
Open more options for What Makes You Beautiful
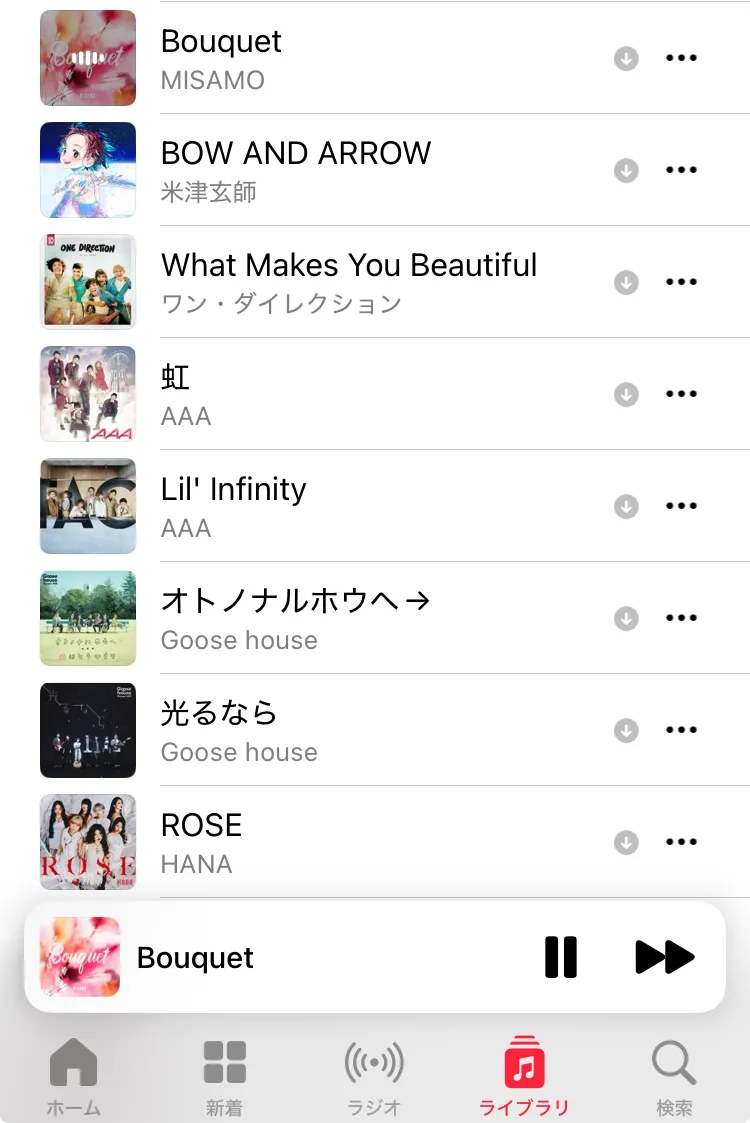click(681, 282)
